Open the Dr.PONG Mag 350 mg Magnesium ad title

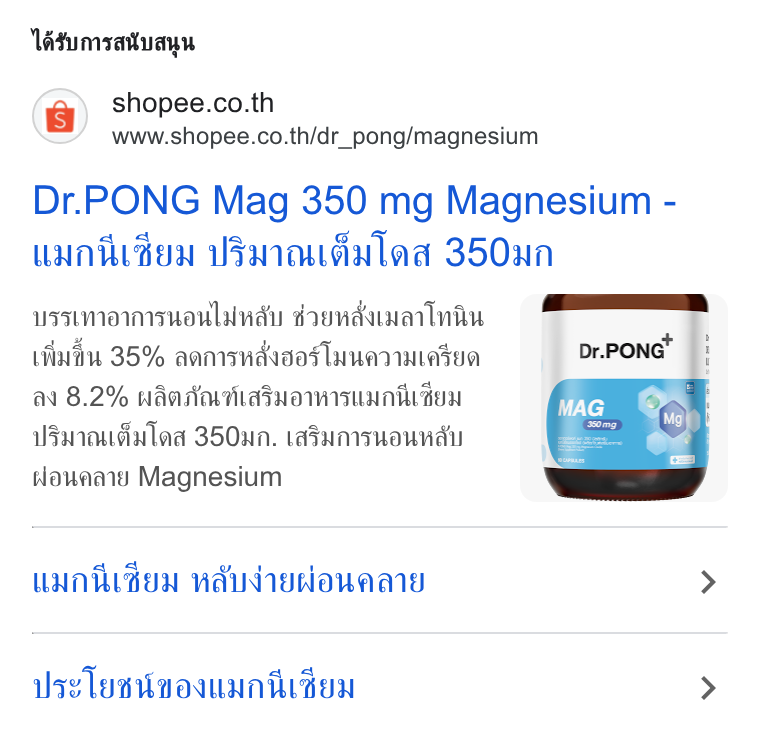(x=354, y=226)
